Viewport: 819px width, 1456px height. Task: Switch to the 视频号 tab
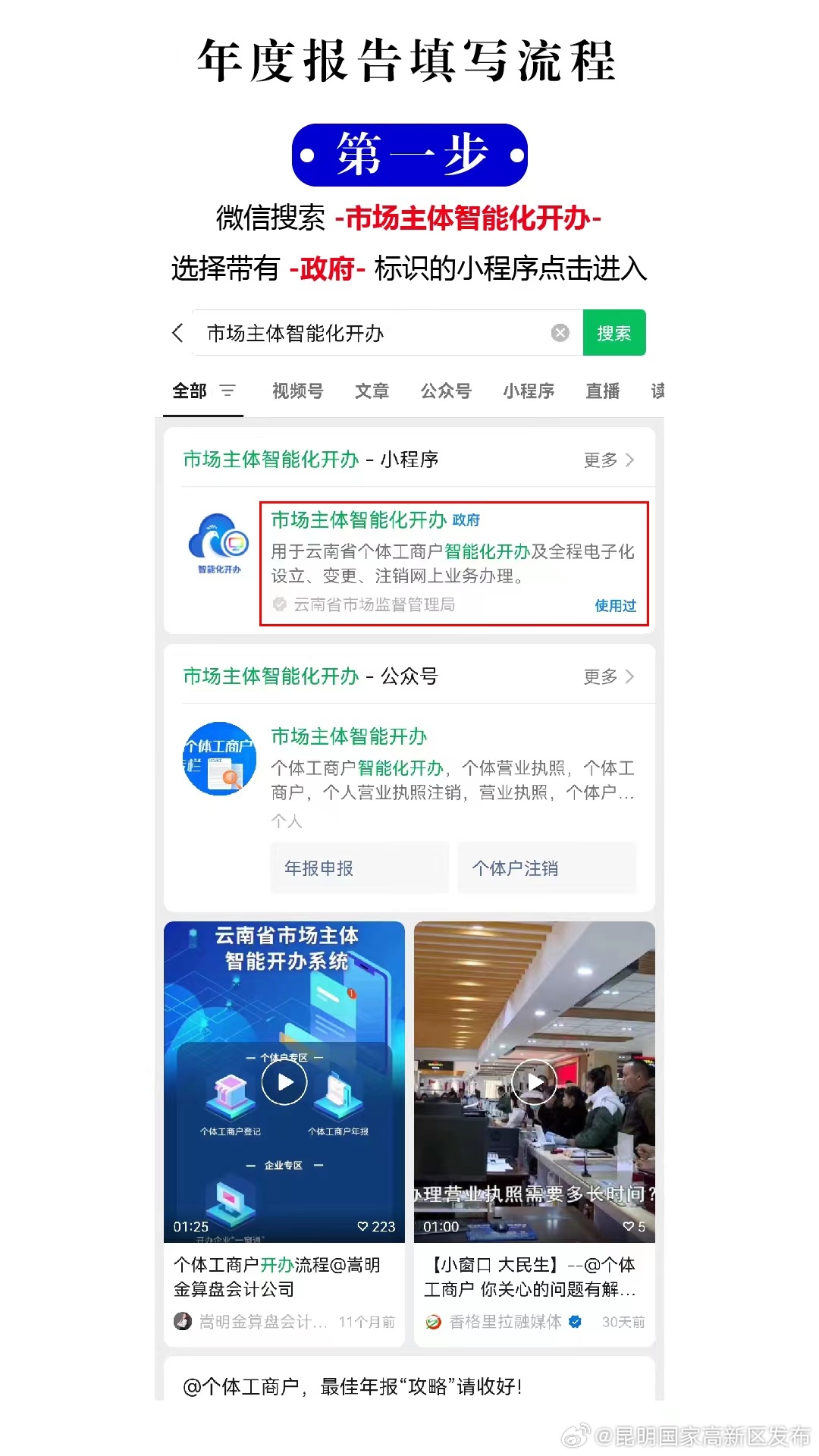point(297,391)
